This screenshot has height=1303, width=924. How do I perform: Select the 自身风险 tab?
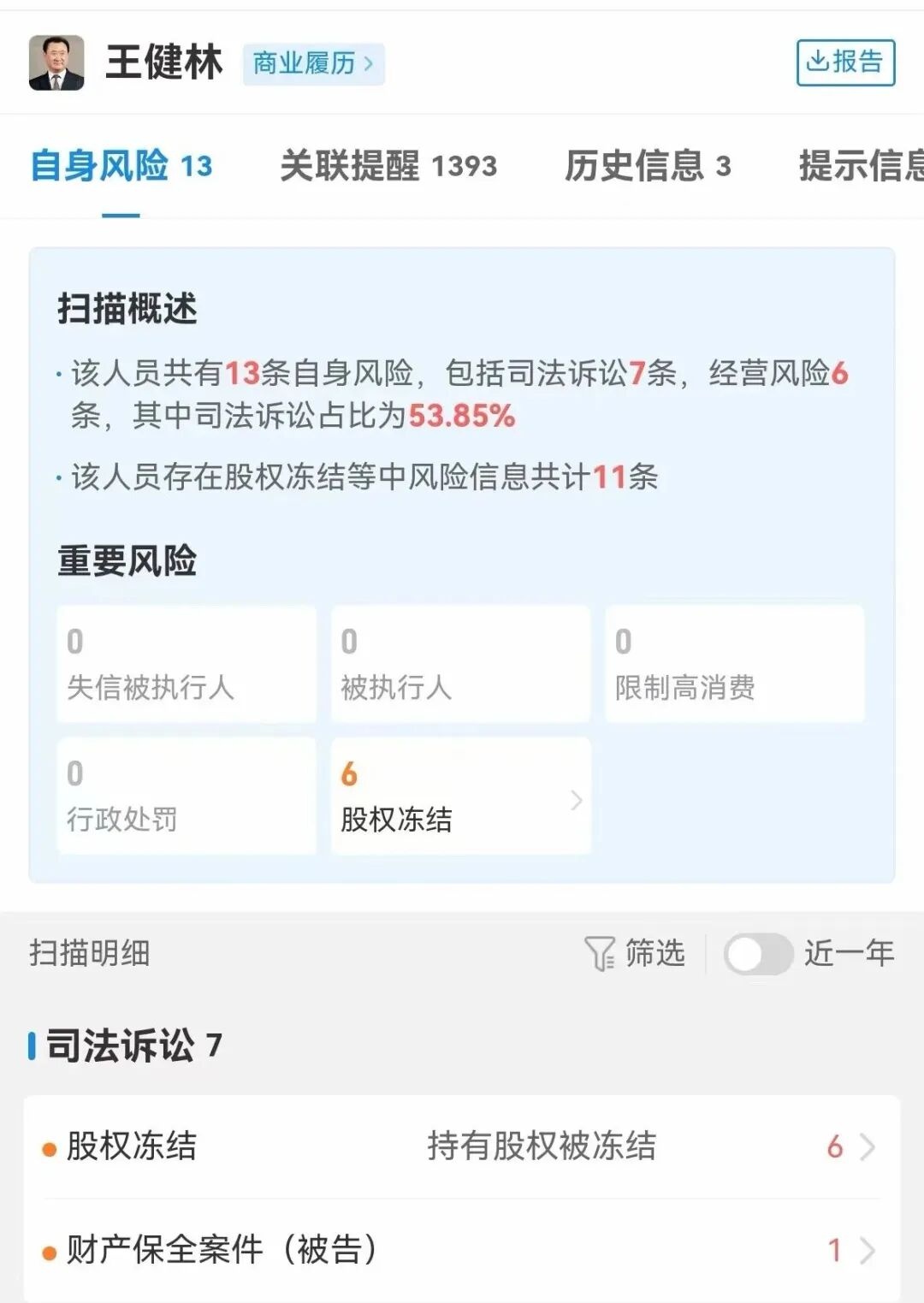tap(121, 166)
